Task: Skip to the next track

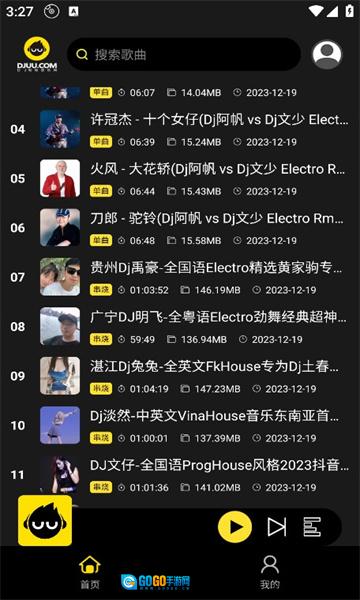Action: point(277,527)
